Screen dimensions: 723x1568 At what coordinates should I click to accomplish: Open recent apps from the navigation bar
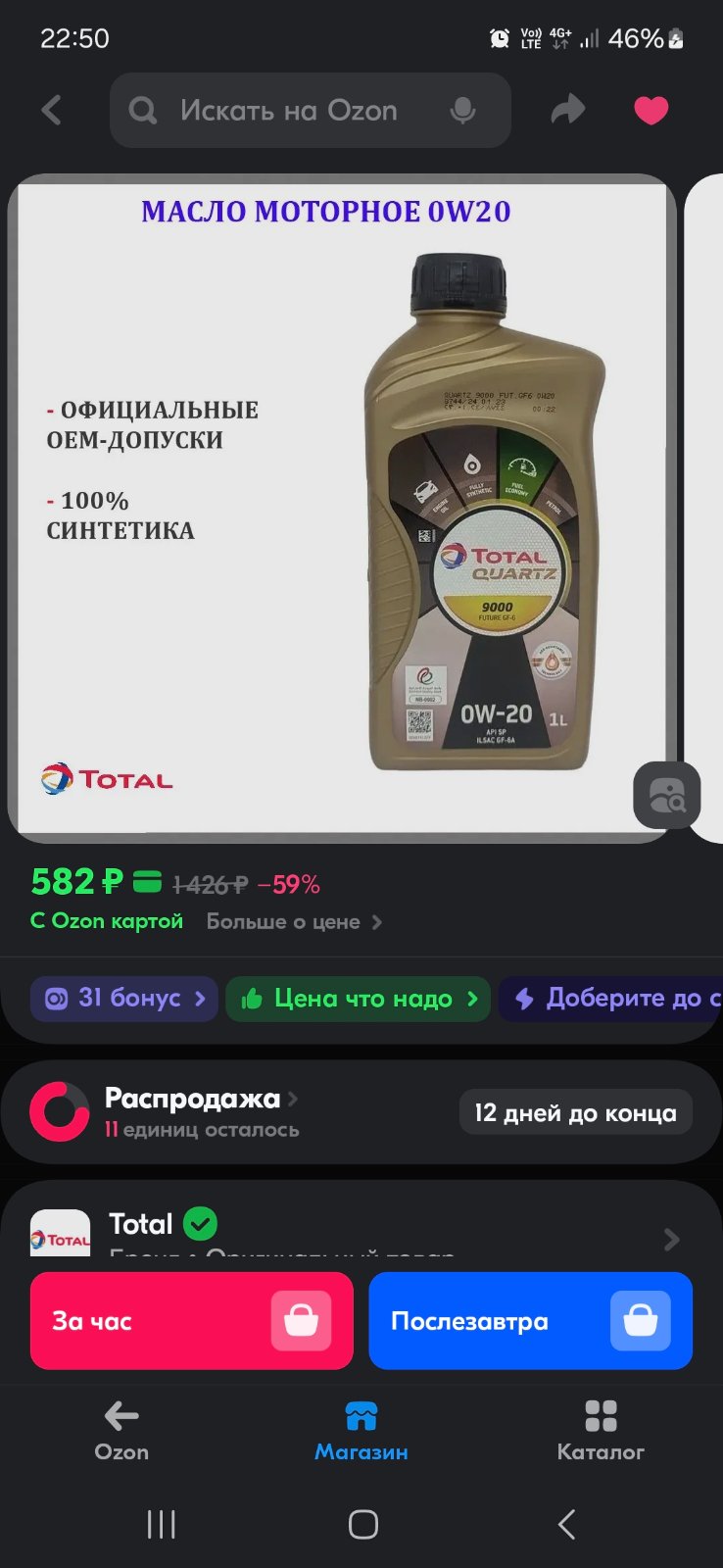click(x=161, y=1524)
